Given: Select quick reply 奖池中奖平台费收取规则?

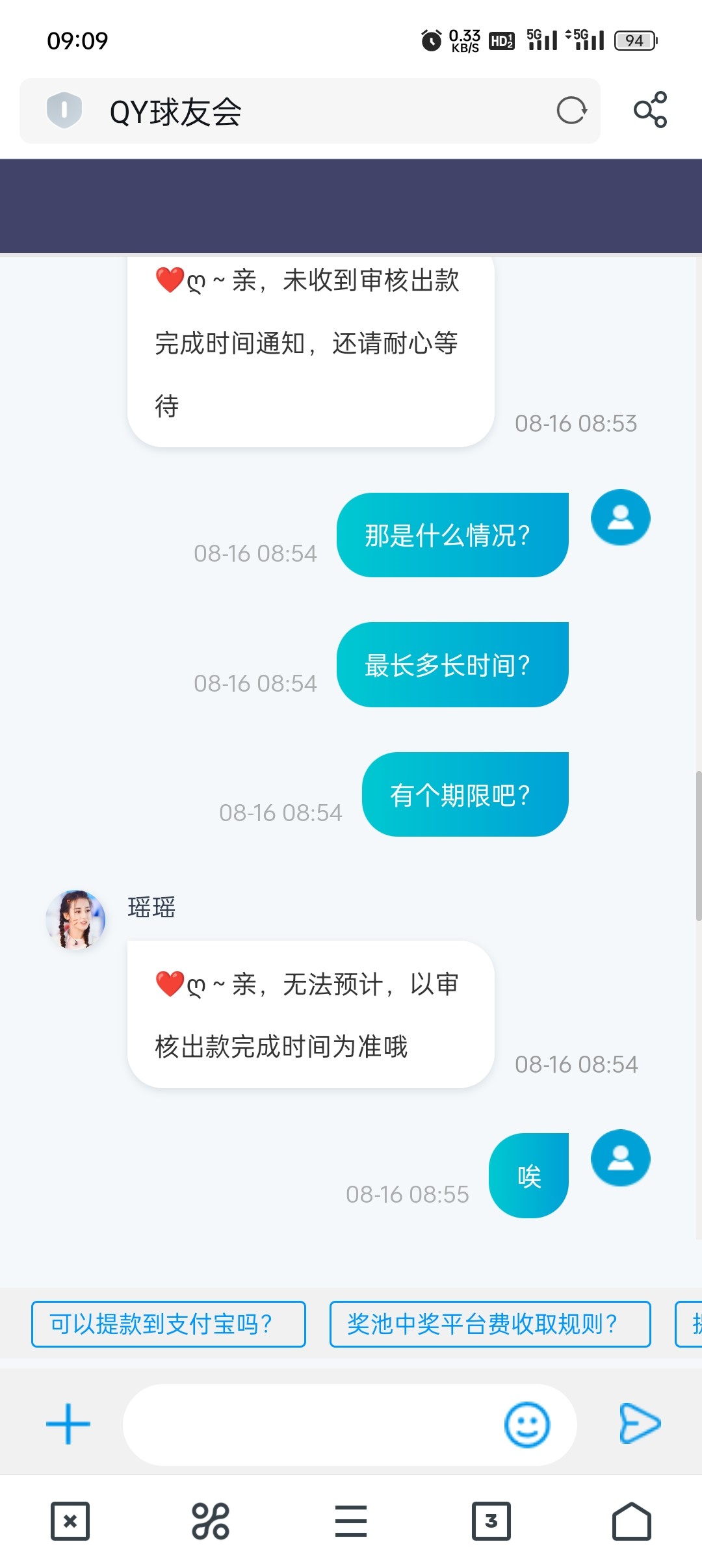Looking at the screenshot, I should [489, 1324].
